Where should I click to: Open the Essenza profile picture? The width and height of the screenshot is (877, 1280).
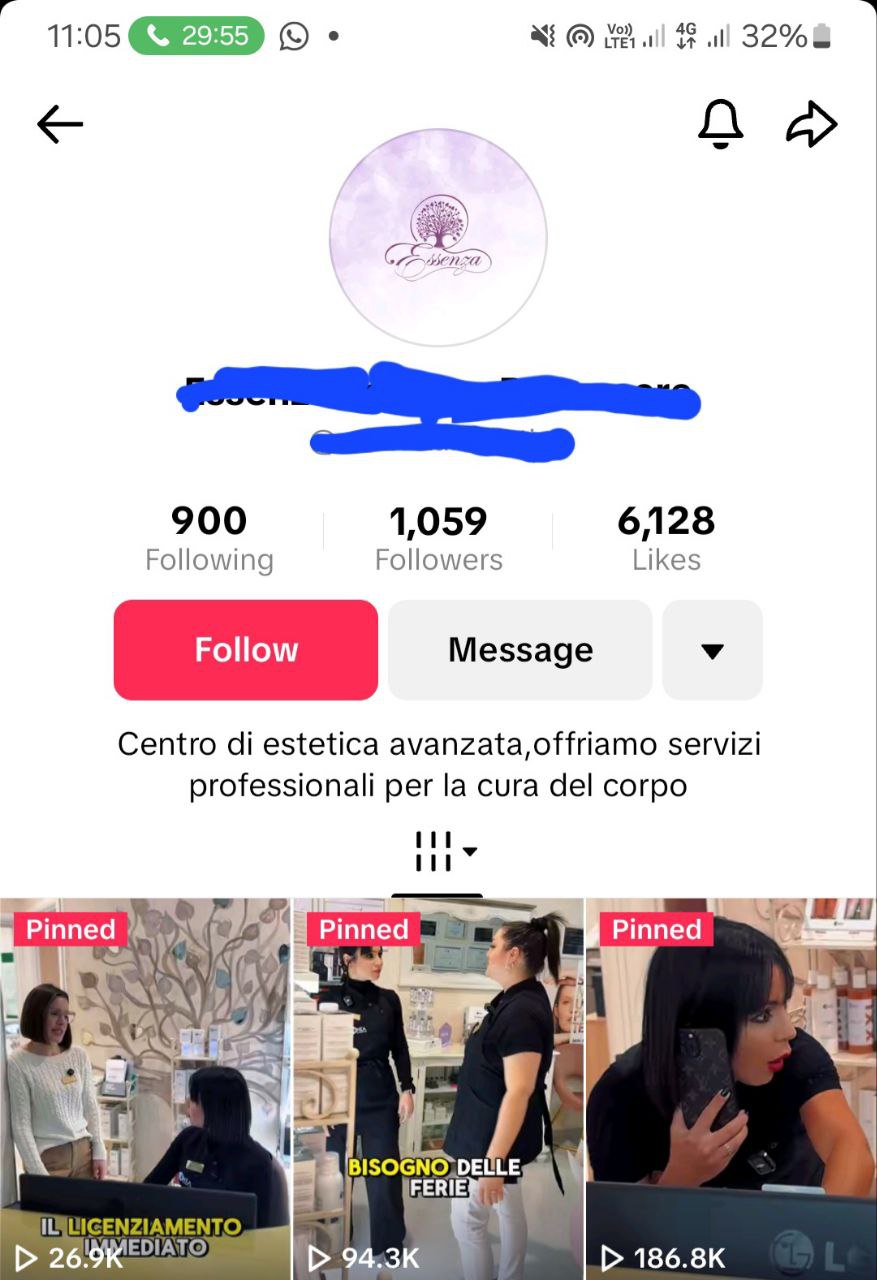[438, 238]
